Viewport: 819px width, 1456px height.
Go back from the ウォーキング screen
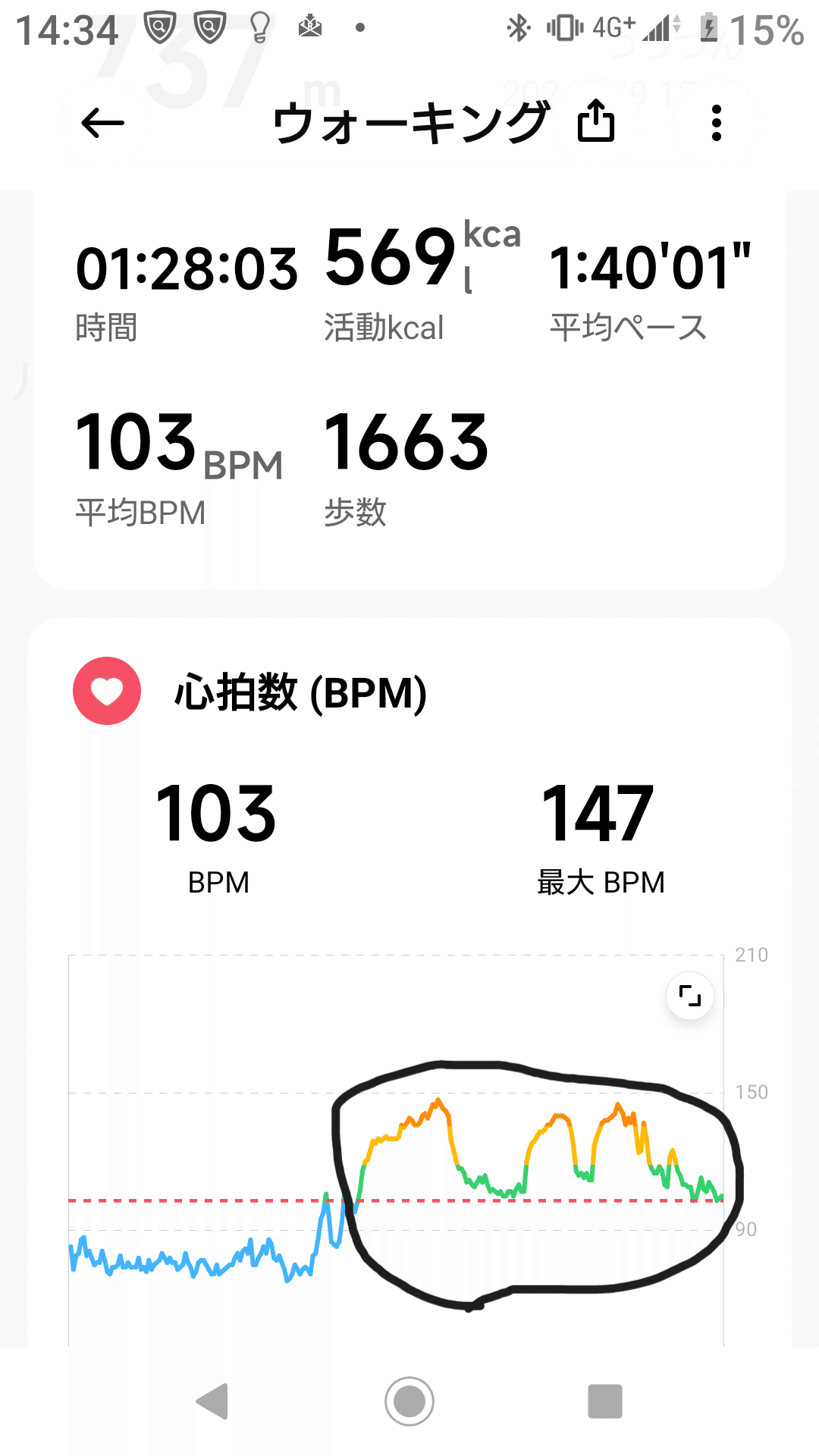click(102, 123)
